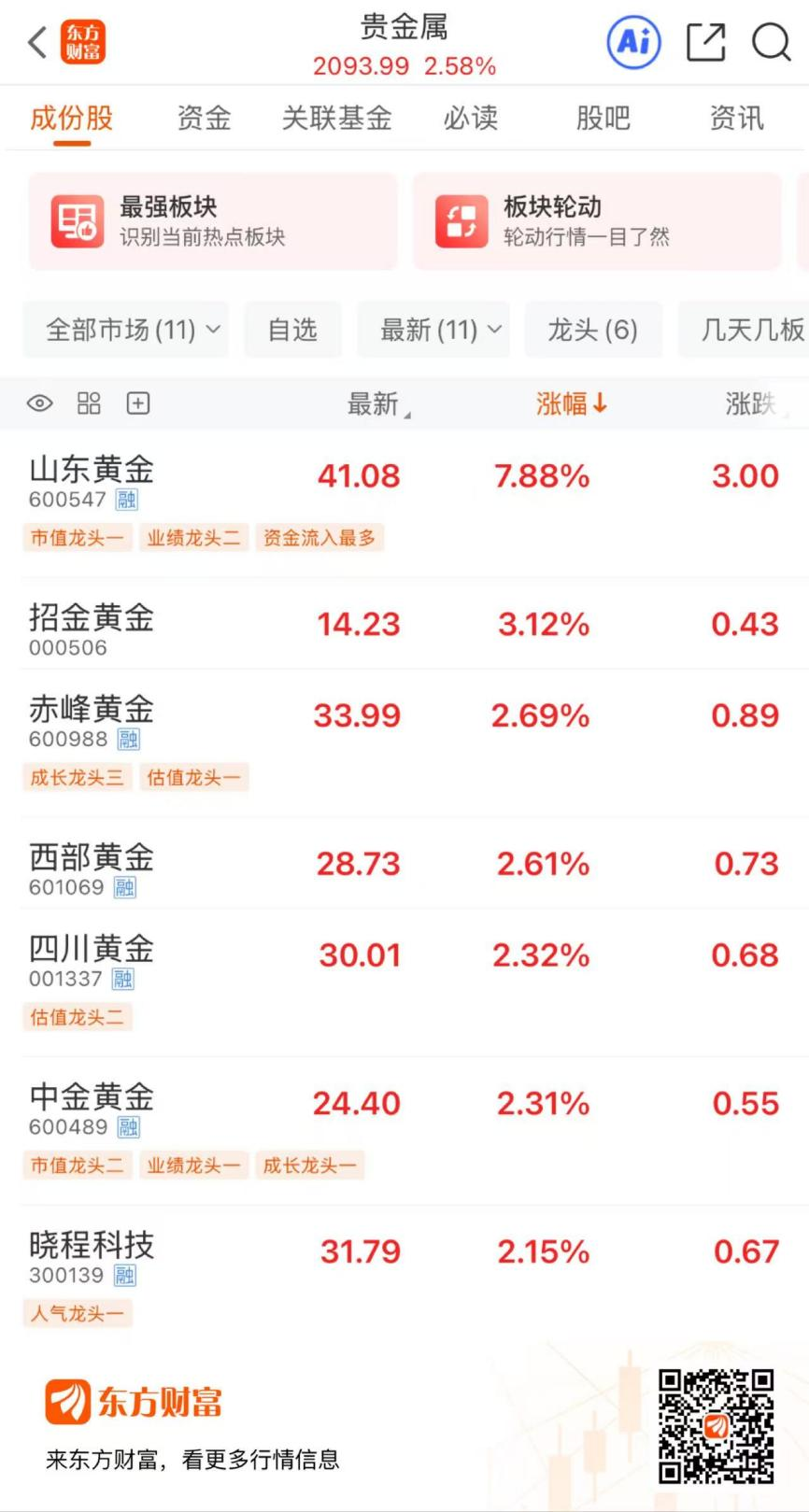Expand the 全部市场 (11) dropdown
This screenshot has height=1512, width=809.
point(125,330)
